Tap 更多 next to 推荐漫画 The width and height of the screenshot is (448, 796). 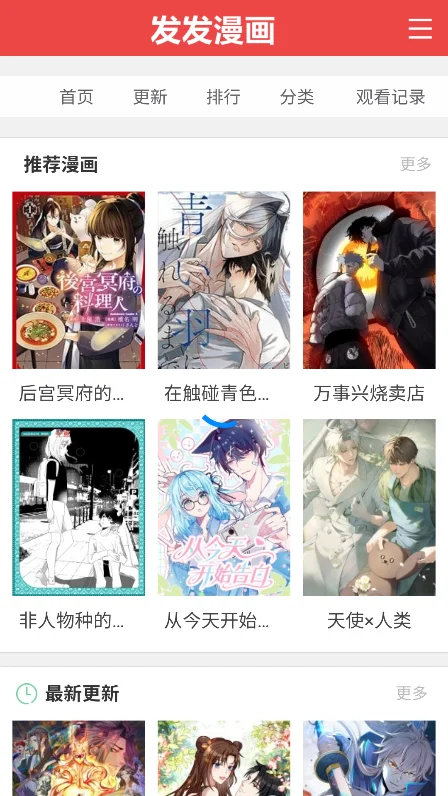[415, 163]
